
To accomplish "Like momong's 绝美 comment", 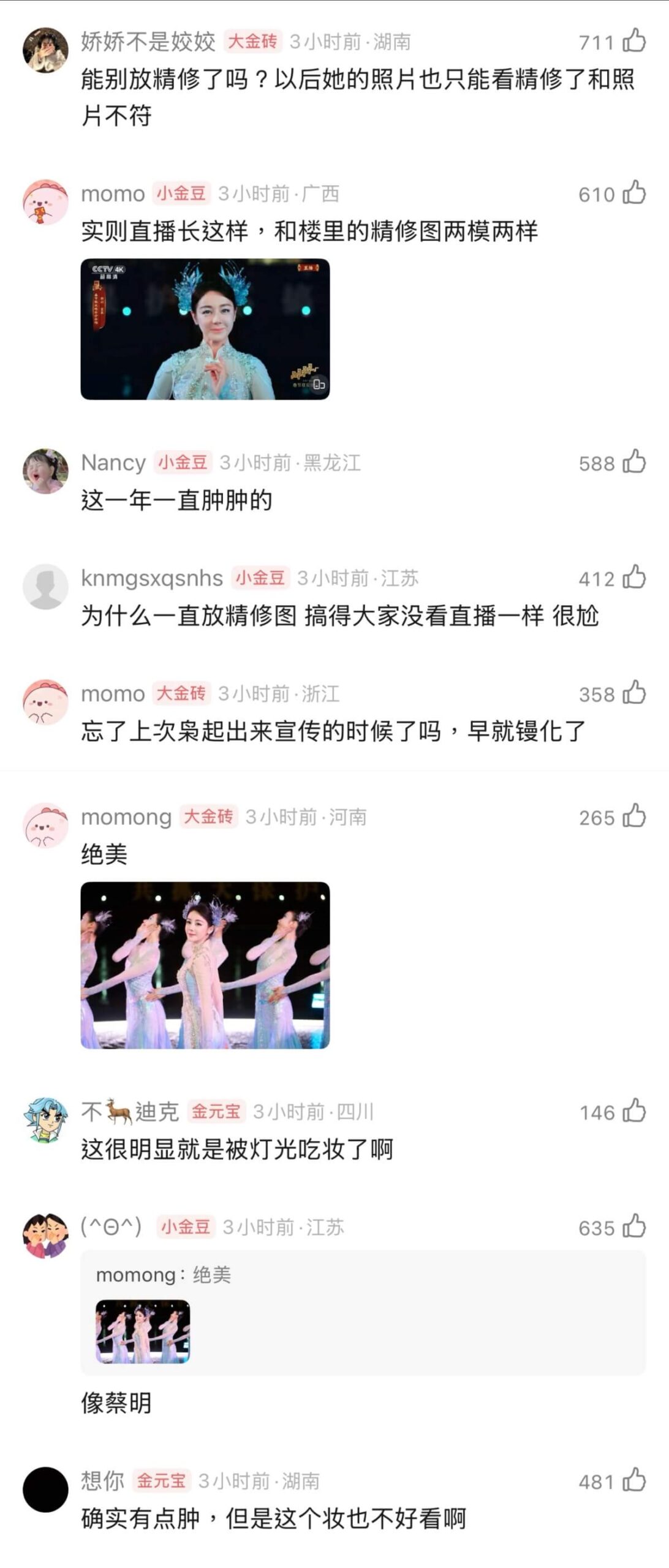I will tap(634, 816).
